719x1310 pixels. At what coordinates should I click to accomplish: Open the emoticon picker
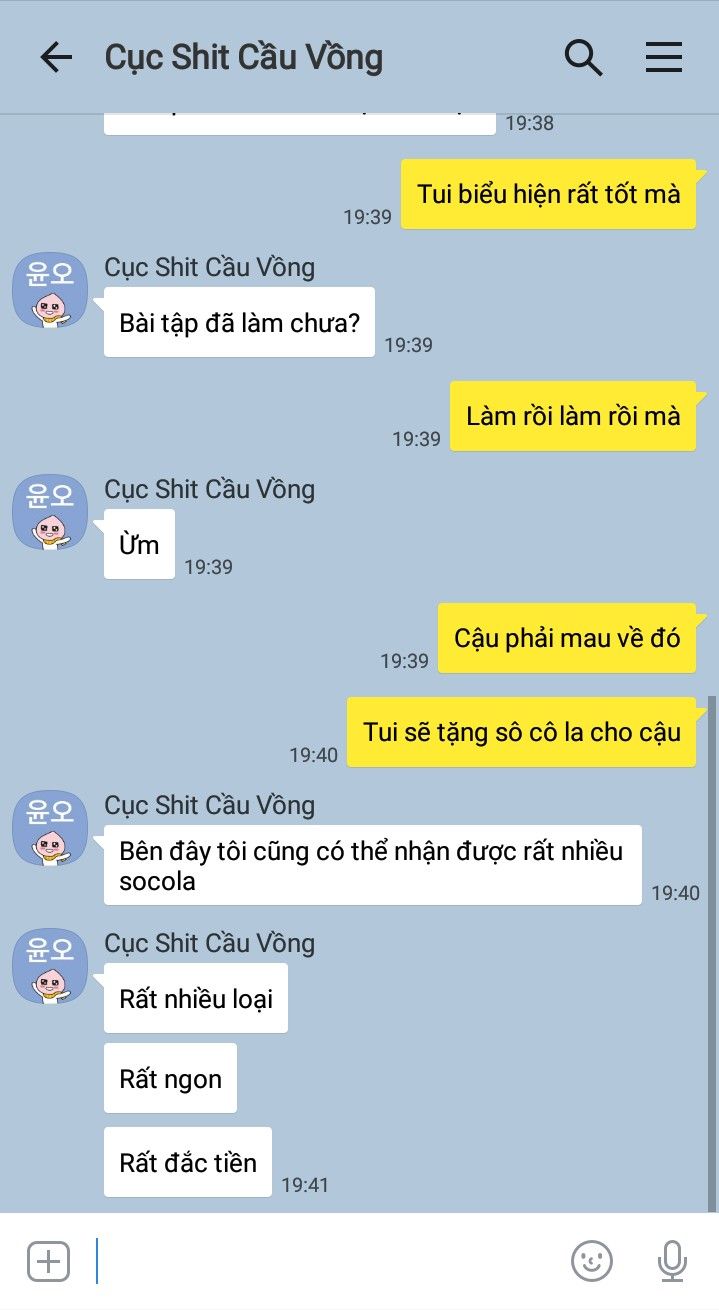(x=591, y=1261)
